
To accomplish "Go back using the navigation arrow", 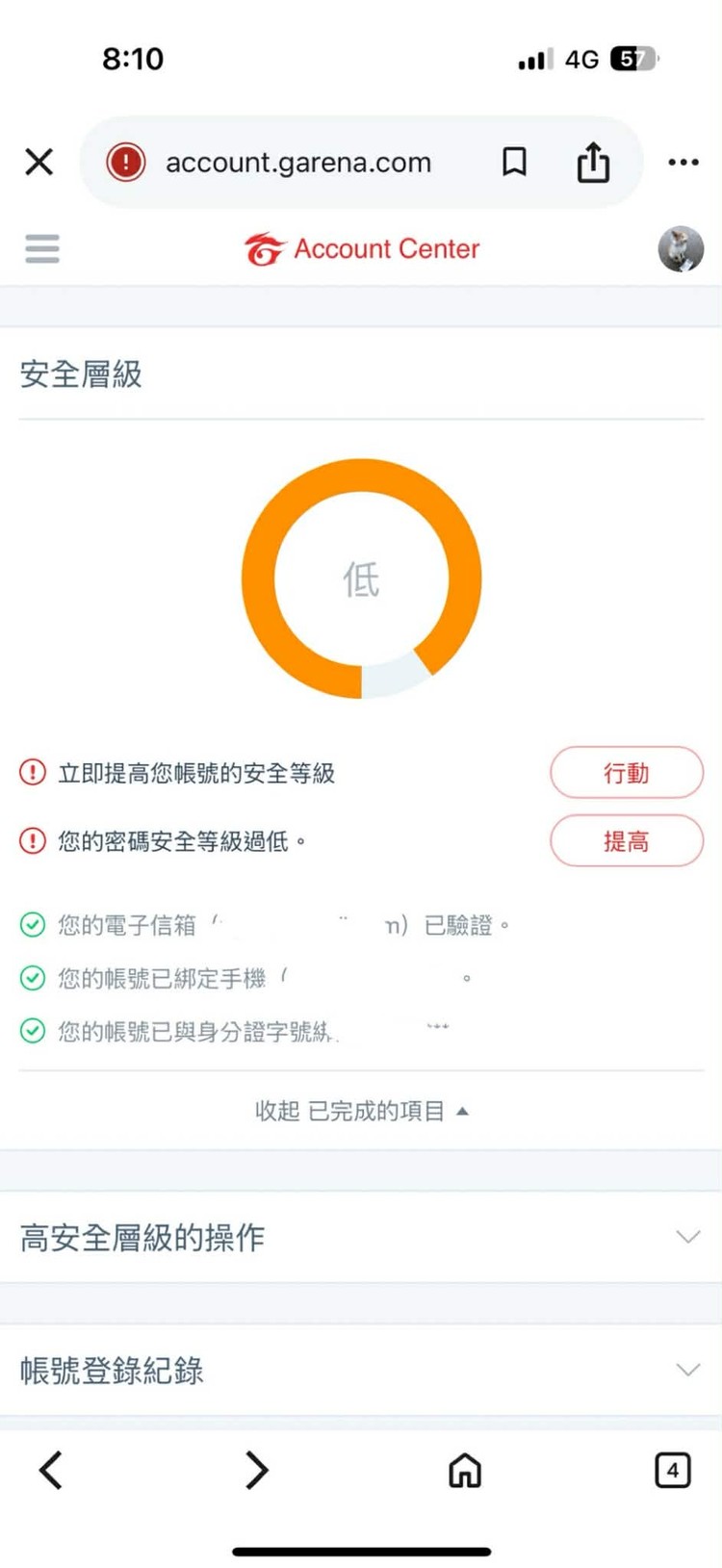I will (51, 1470).
